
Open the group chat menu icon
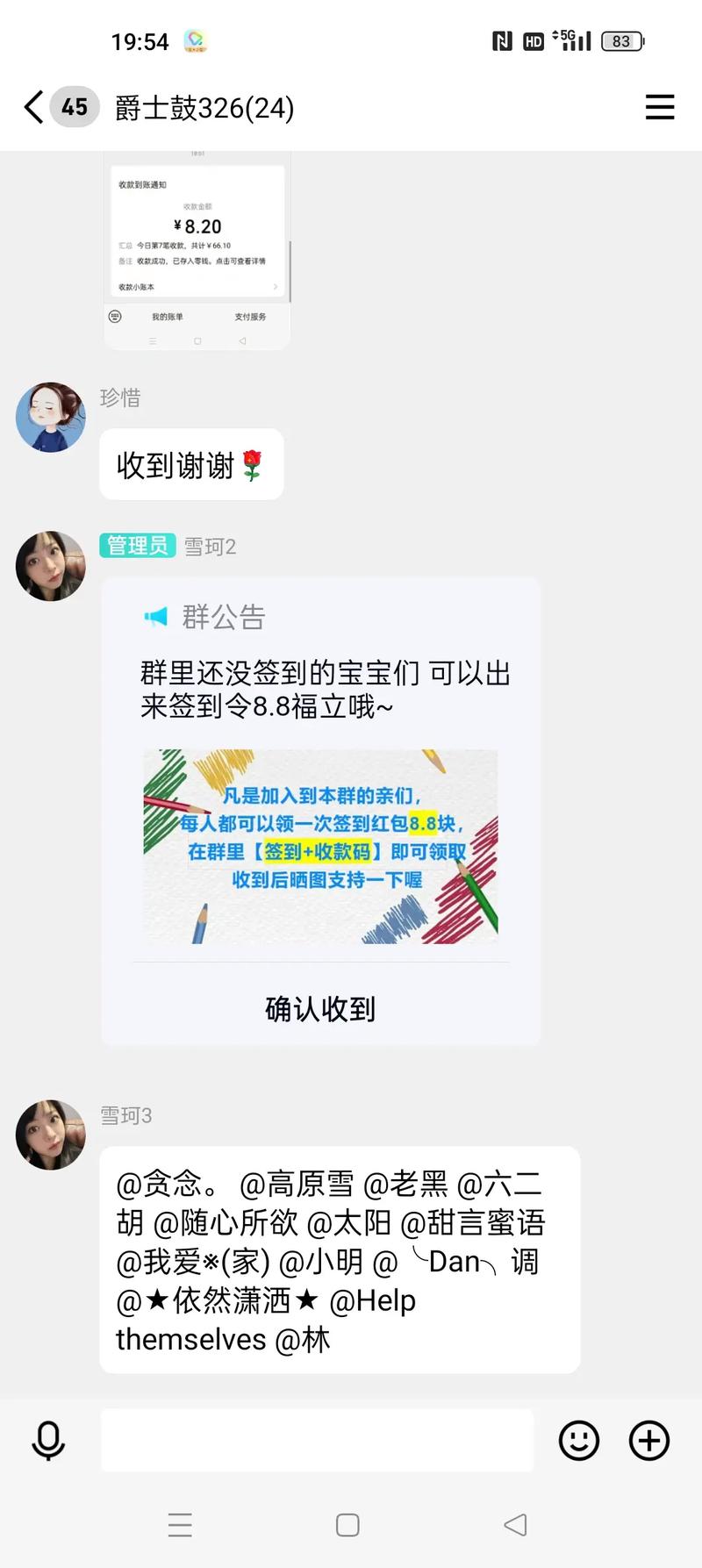click(660, 107)
